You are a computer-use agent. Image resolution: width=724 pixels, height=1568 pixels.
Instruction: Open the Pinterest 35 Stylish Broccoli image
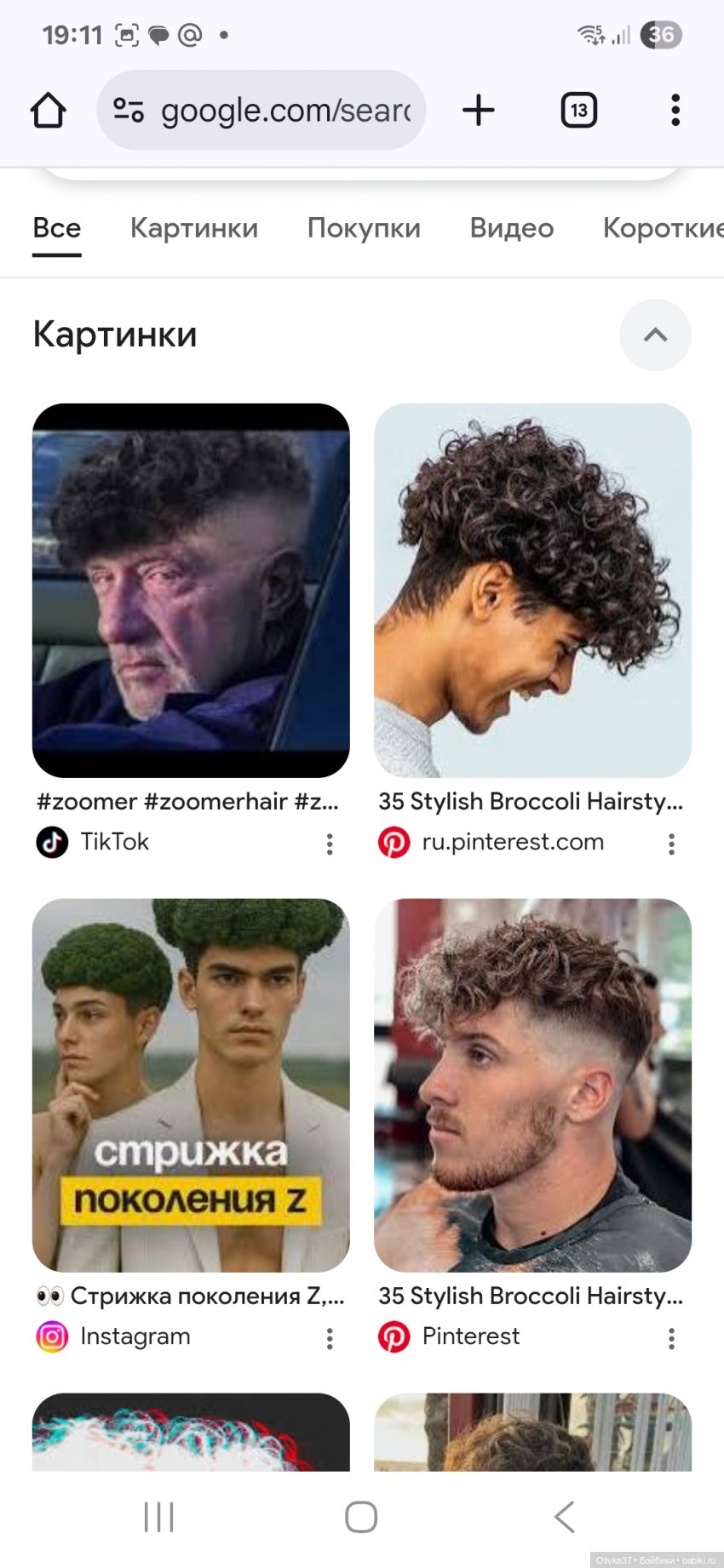pos(532,1085)
